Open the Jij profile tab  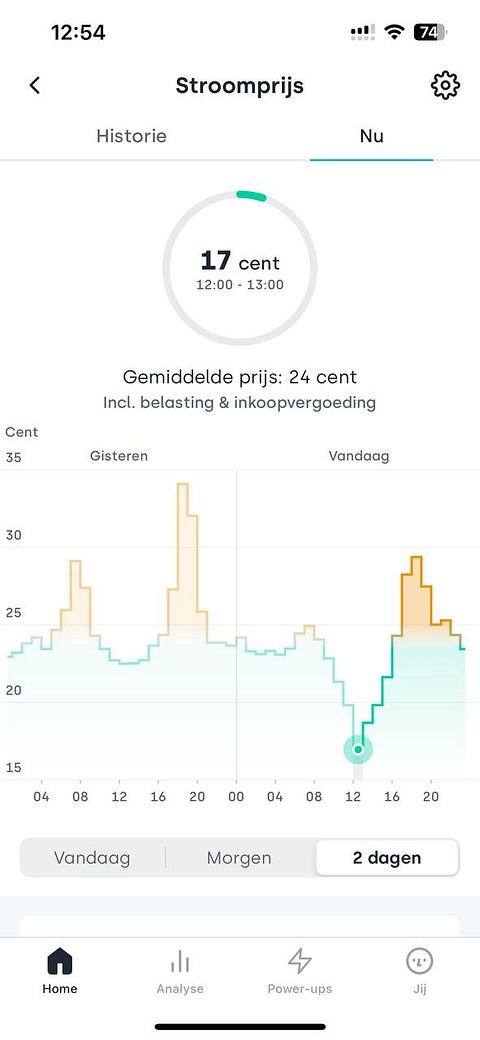point(419,970)
